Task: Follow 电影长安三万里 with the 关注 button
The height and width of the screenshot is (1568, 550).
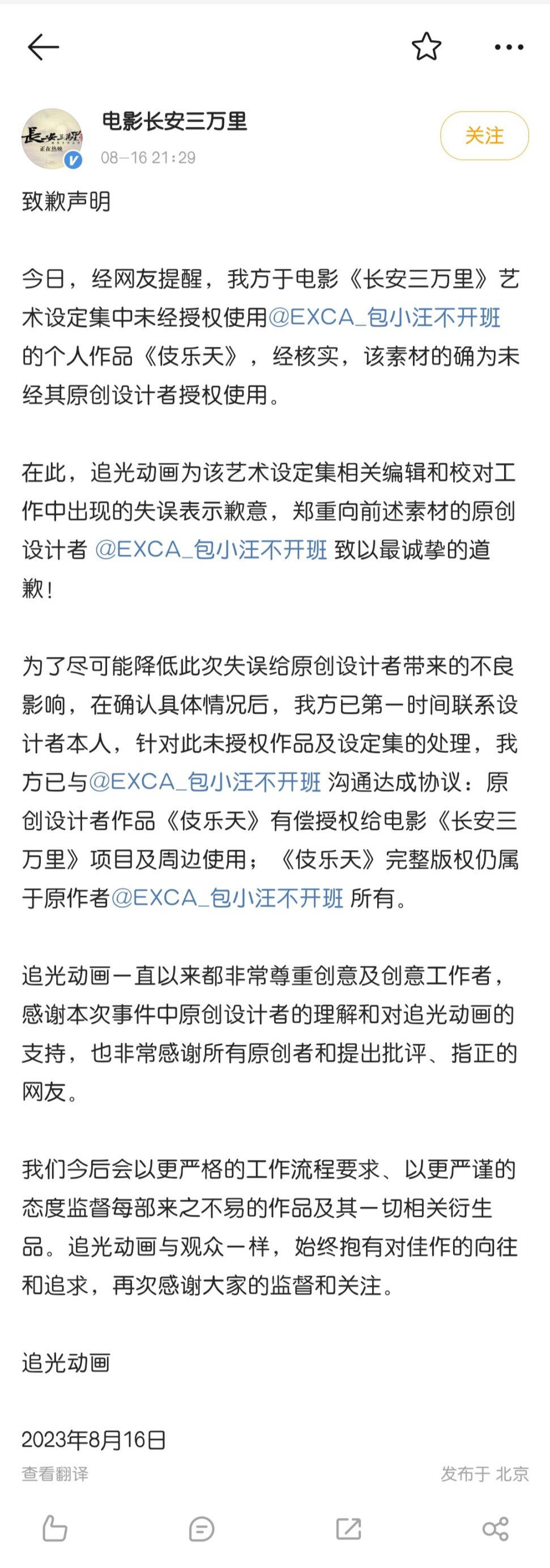Action: tap(484, 135)
